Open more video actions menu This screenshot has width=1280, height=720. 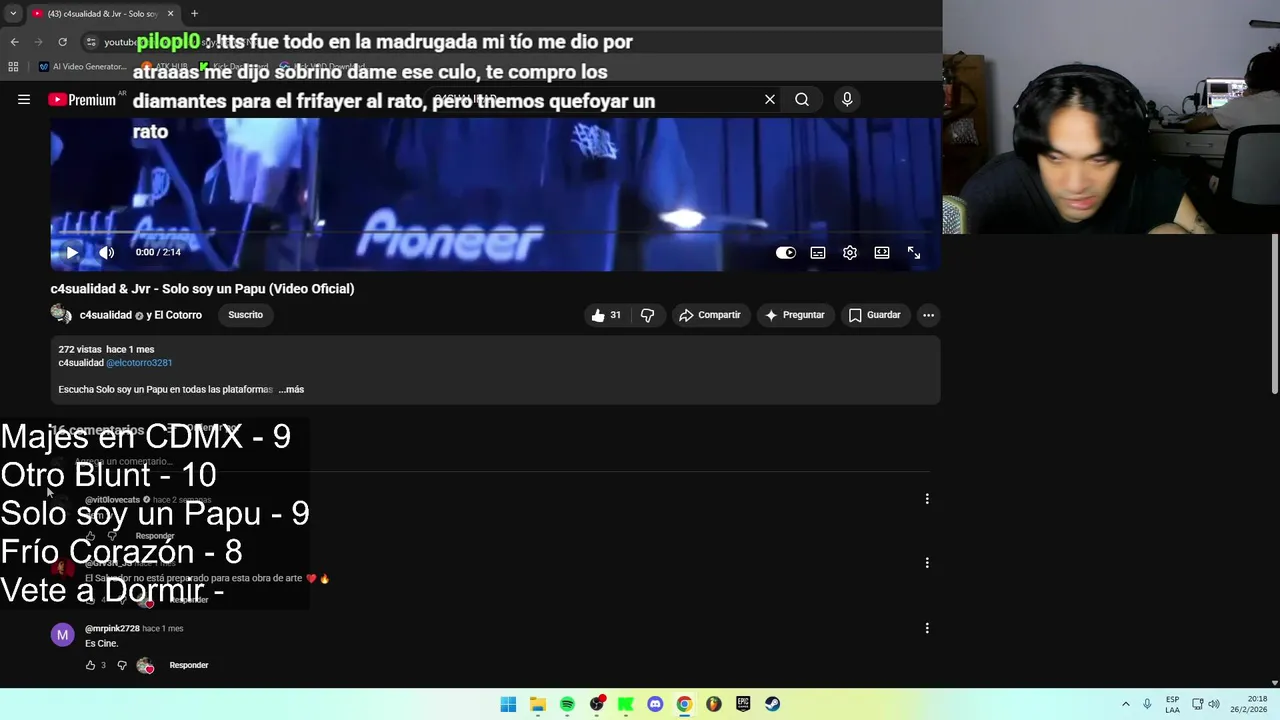coord(928,315)
